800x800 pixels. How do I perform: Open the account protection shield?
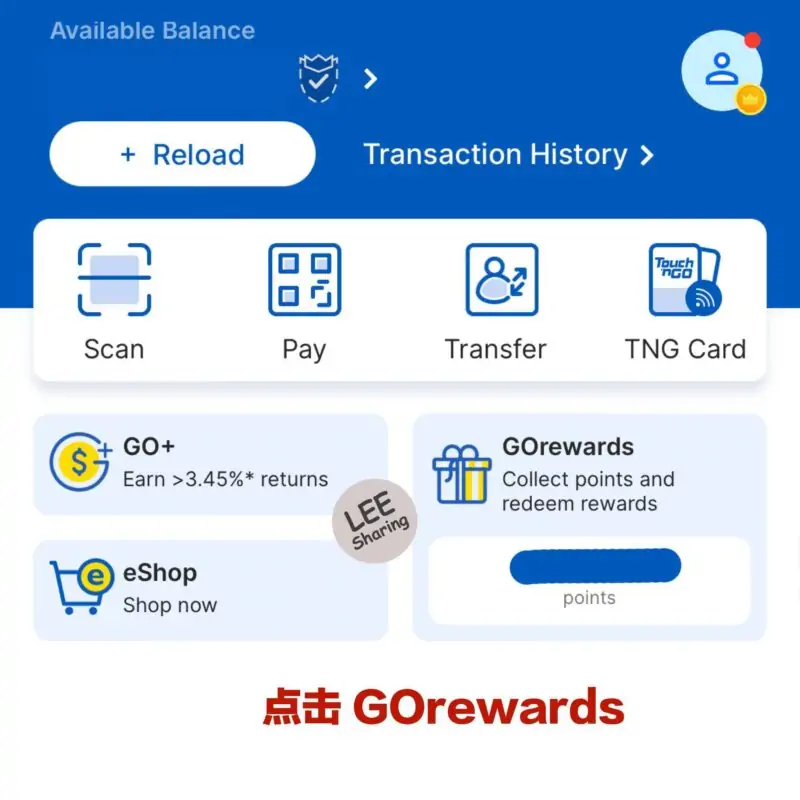pyautogui.click(x=319, y=78)
